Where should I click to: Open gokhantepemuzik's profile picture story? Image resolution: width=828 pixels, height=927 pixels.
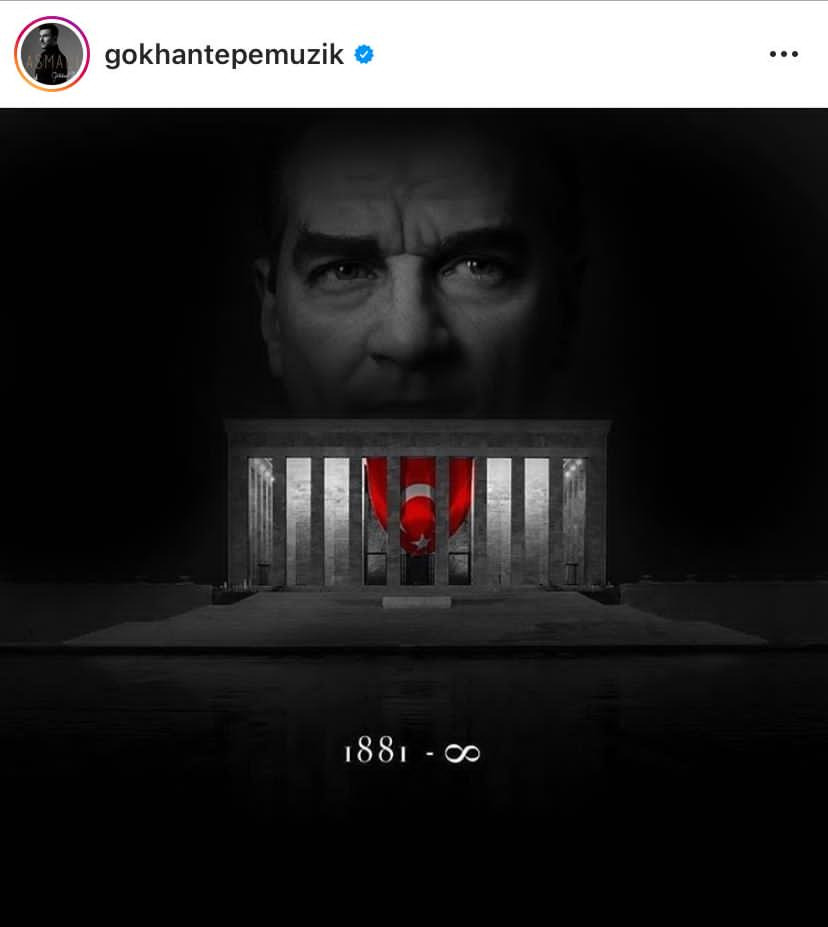click(52, 54)
